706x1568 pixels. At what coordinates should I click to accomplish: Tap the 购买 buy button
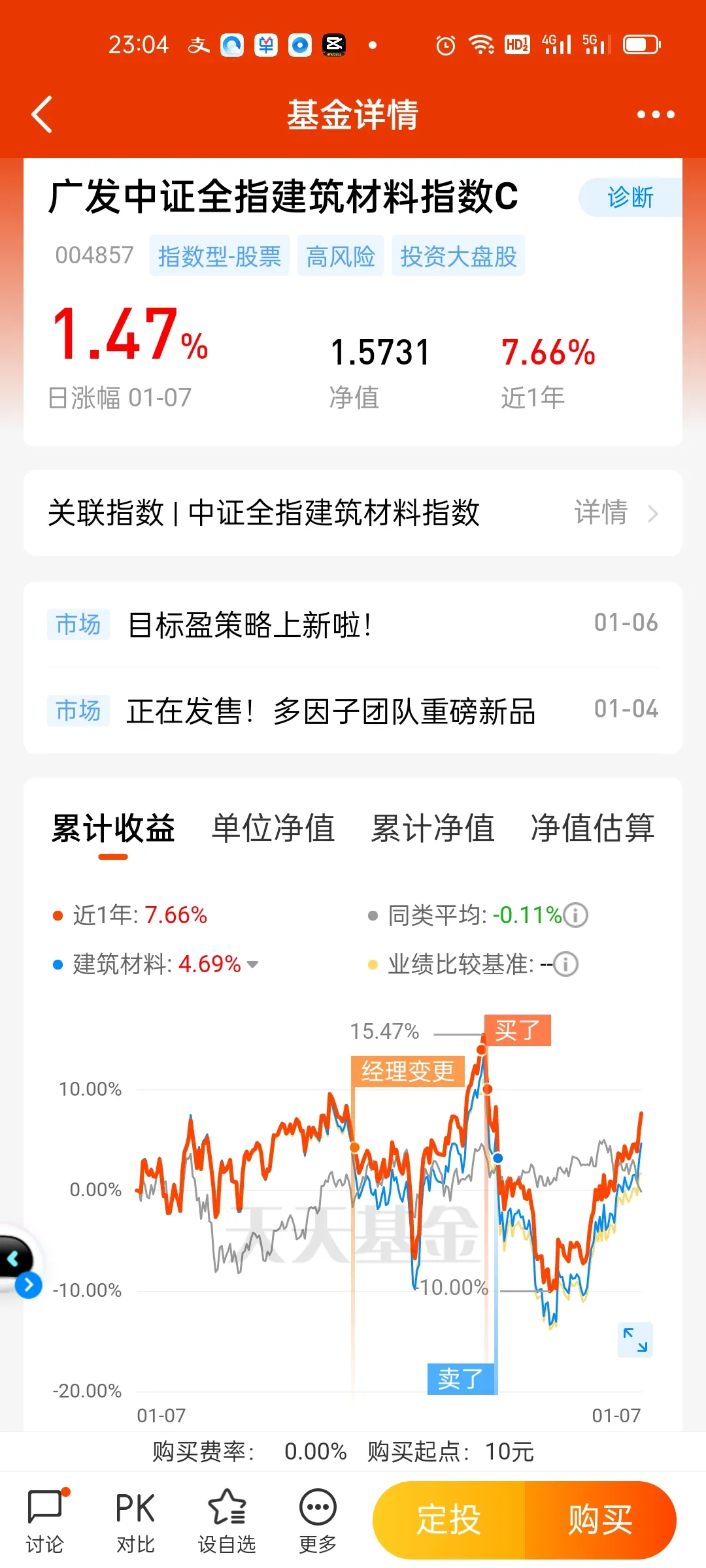[601, 1520]
